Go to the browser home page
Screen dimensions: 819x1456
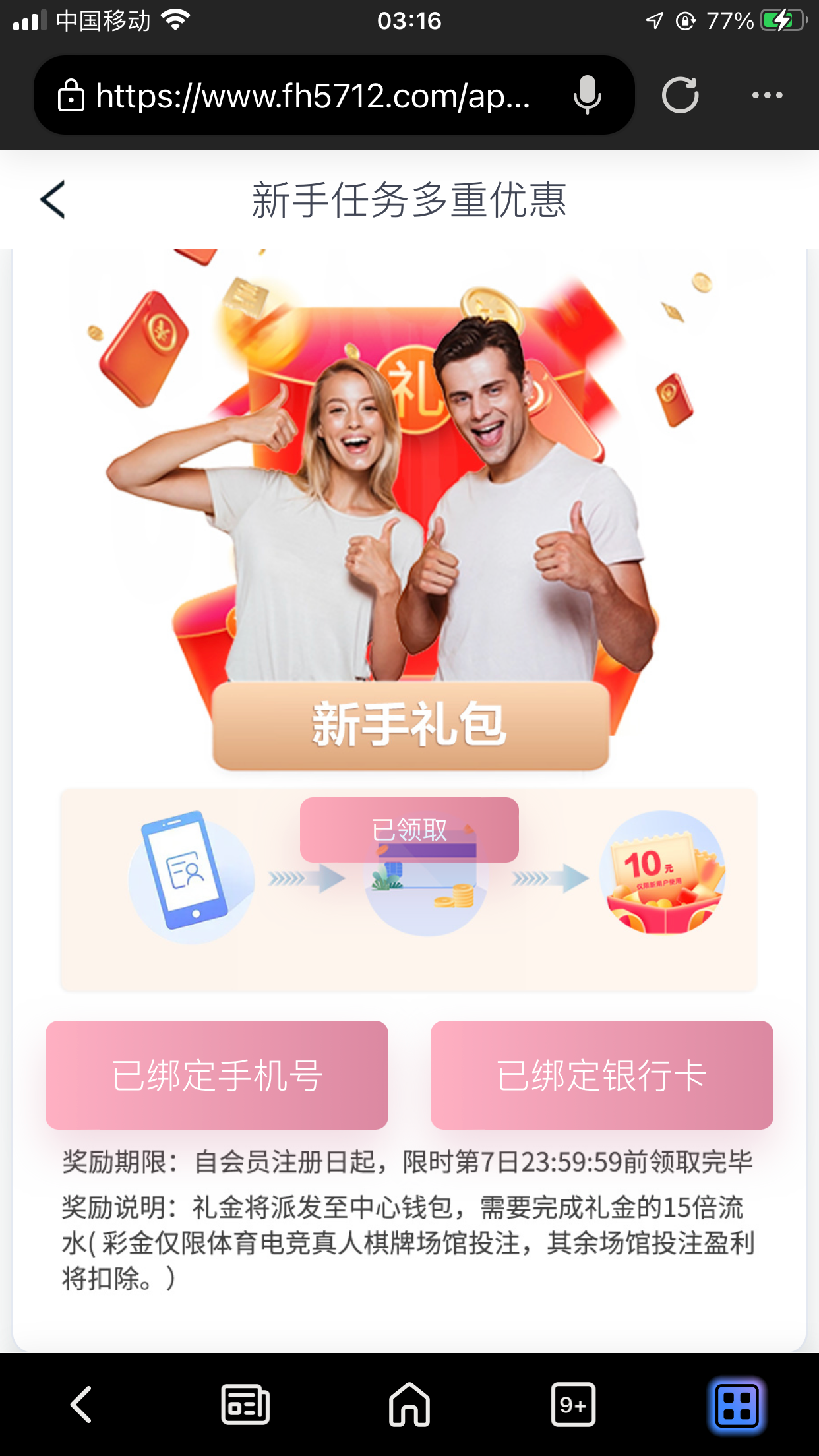point(409,1405)
